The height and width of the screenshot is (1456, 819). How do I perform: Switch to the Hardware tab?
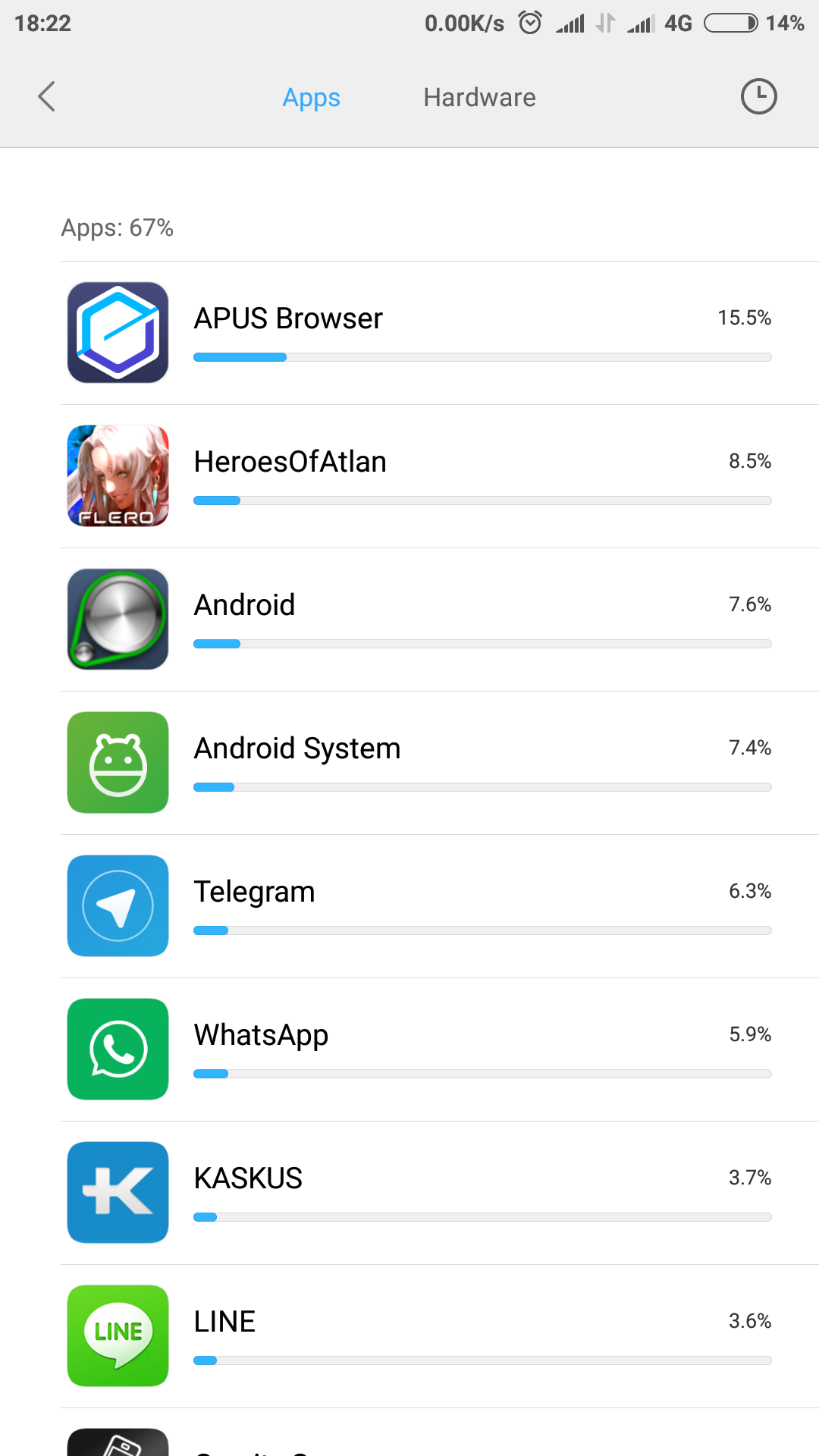coord(479,97)
